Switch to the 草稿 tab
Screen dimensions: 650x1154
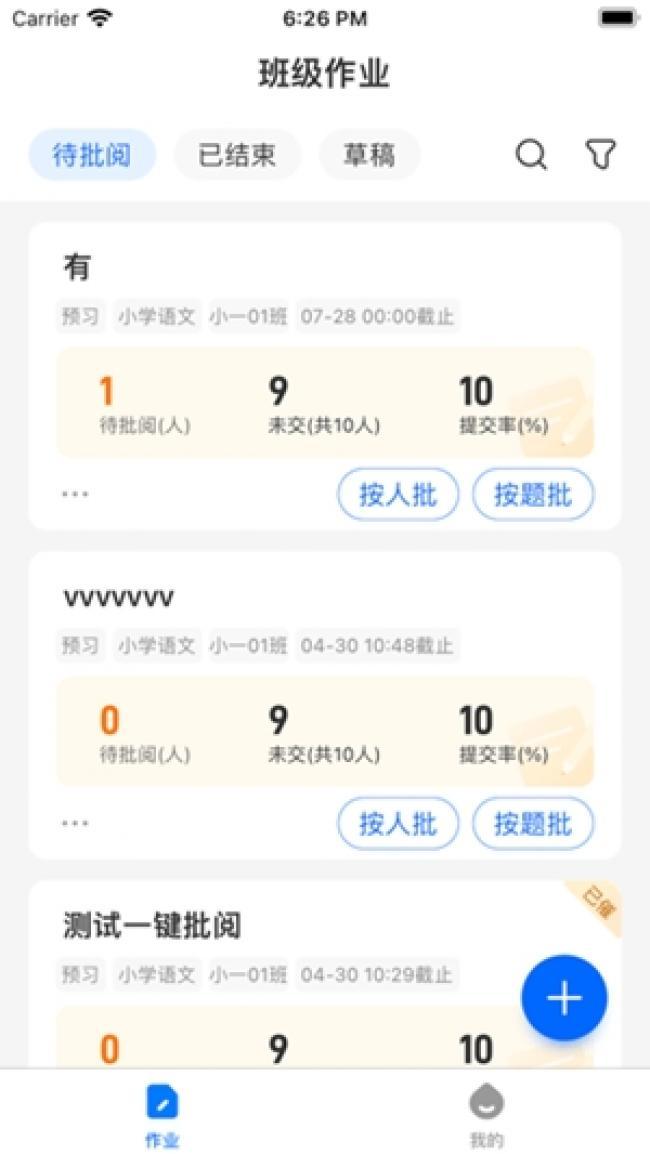[x=370, y=155]
